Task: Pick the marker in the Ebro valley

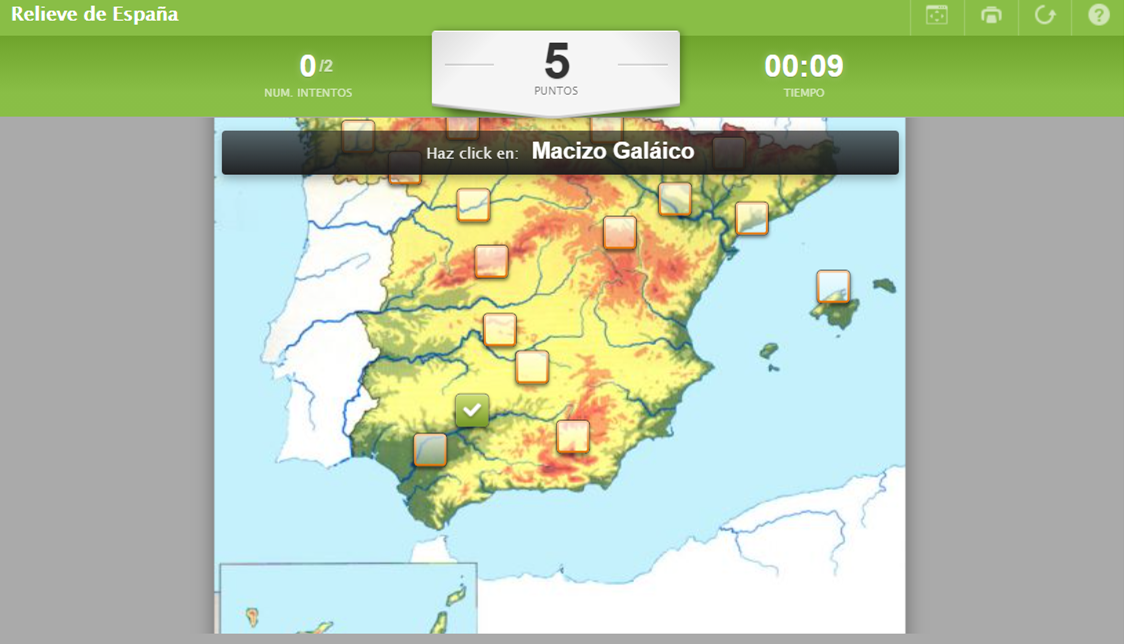Action: tap(675, 199)
